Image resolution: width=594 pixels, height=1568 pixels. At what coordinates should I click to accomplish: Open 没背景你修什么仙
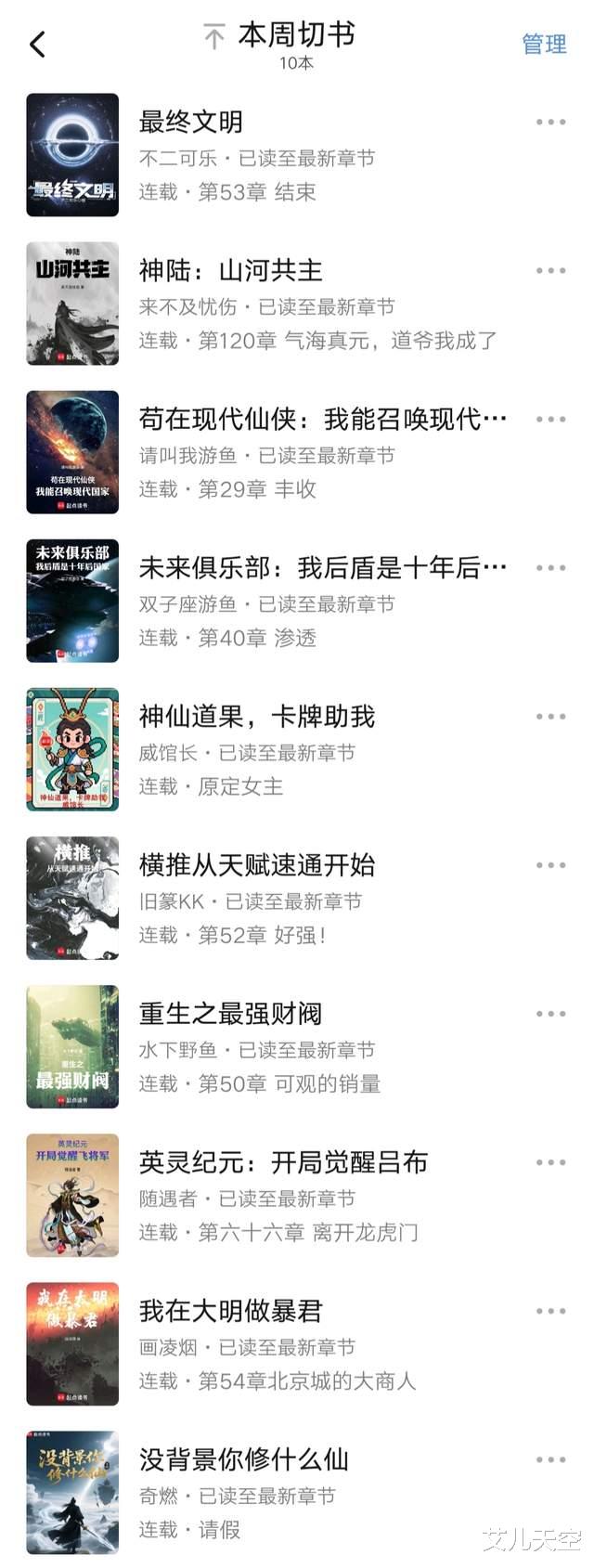click(243, 1458)
